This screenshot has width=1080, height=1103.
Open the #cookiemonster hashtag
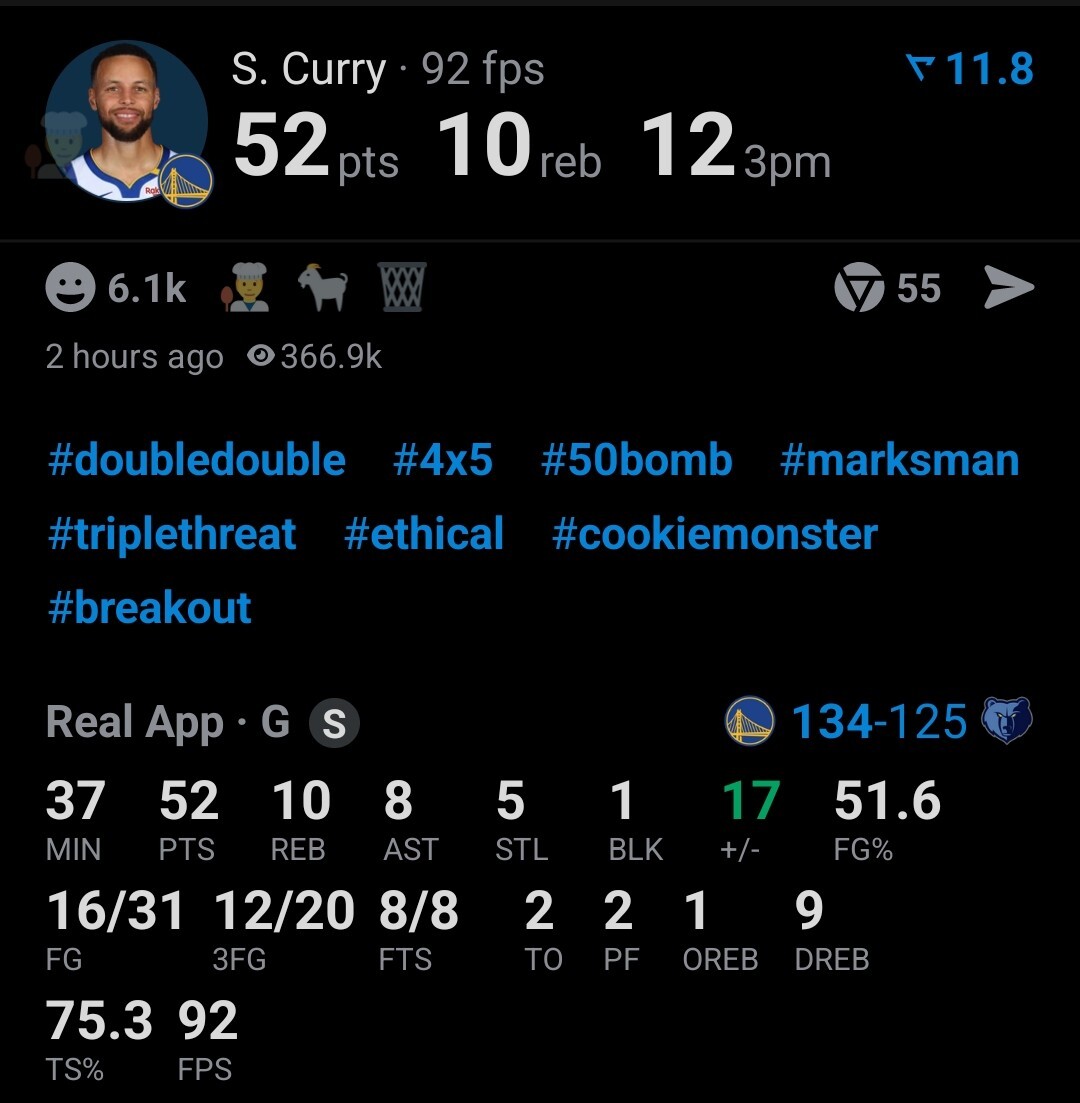pos(714,534)
